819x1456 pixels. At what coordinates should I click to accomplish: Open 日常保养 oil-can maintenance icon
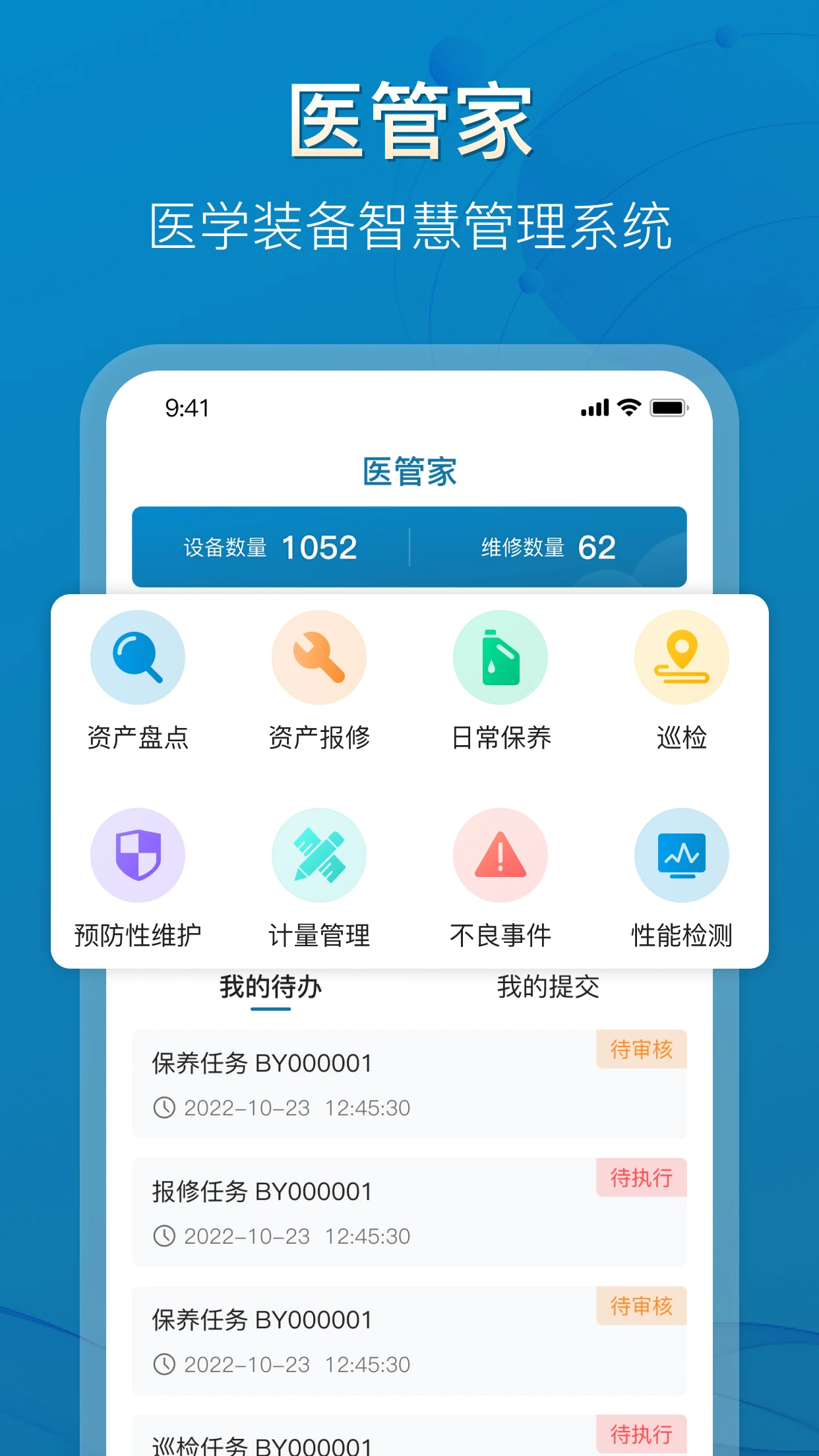point(501,657)
